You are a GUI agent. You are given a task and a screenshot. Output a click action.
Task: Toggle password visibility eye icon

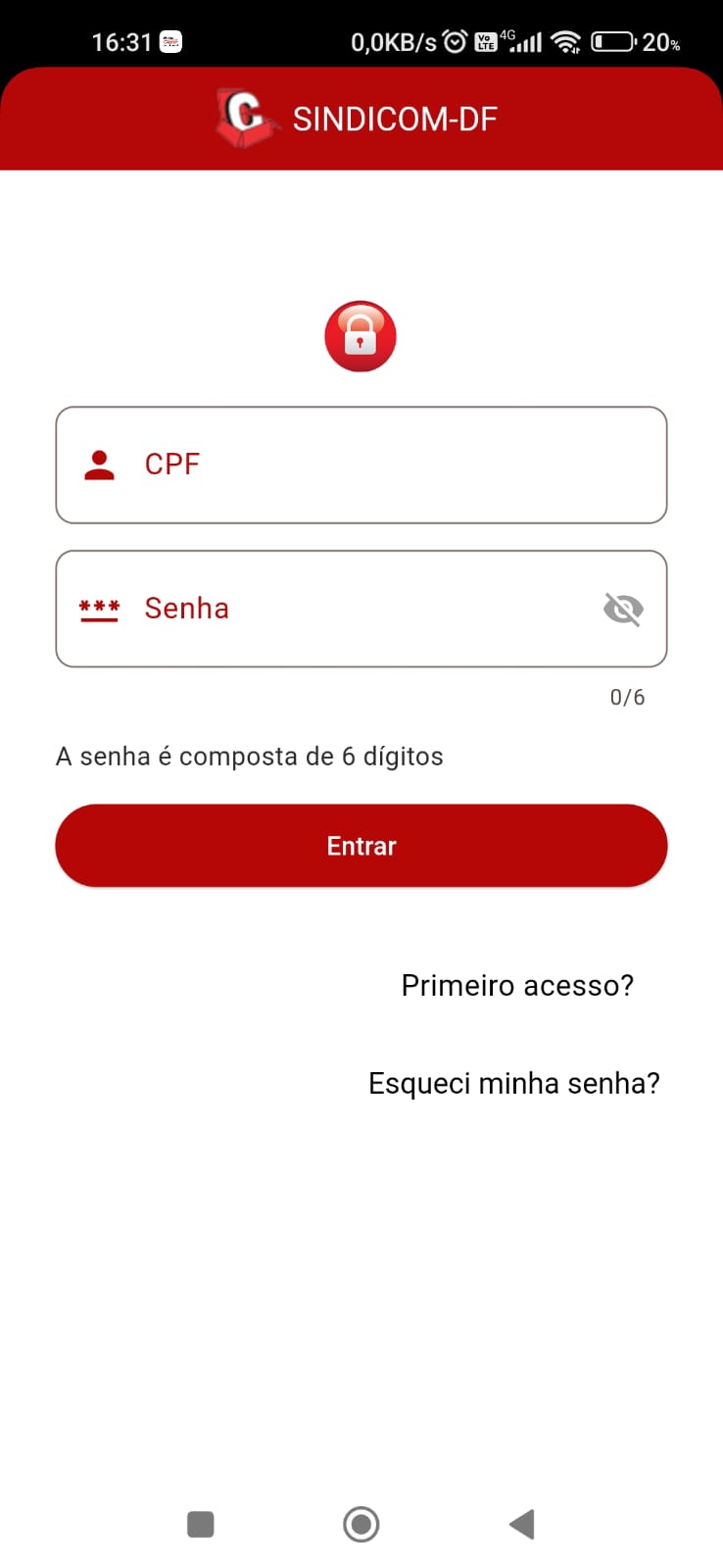click(x=623, y=609)
